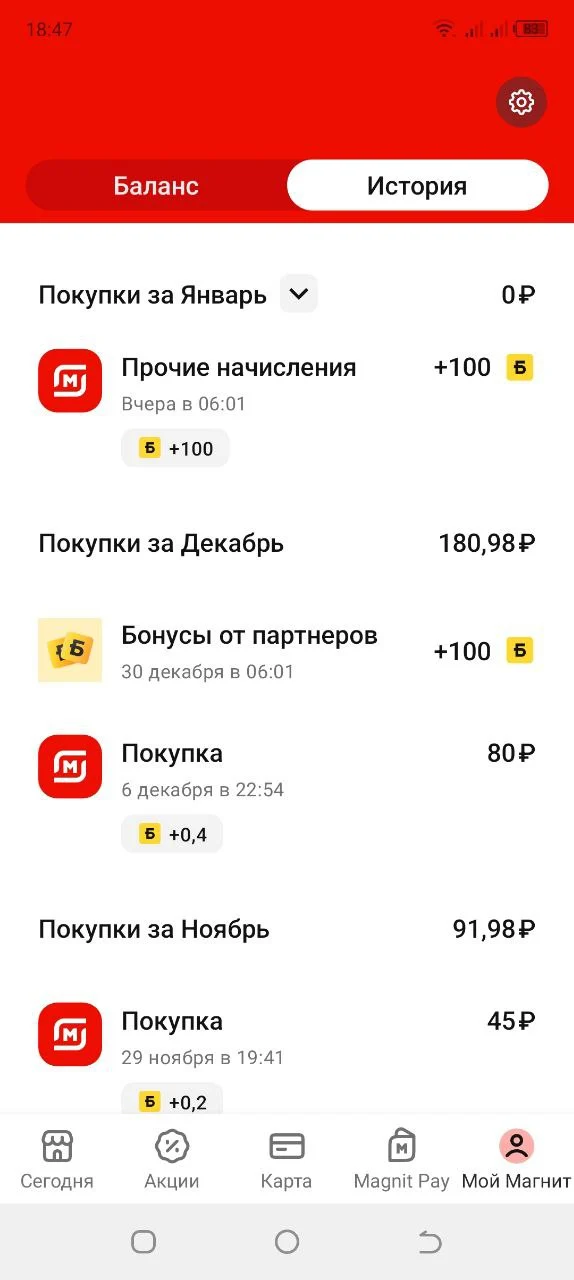Go to the home screen
Screen dimensions: 574x1280
[x=287, y=1242]
